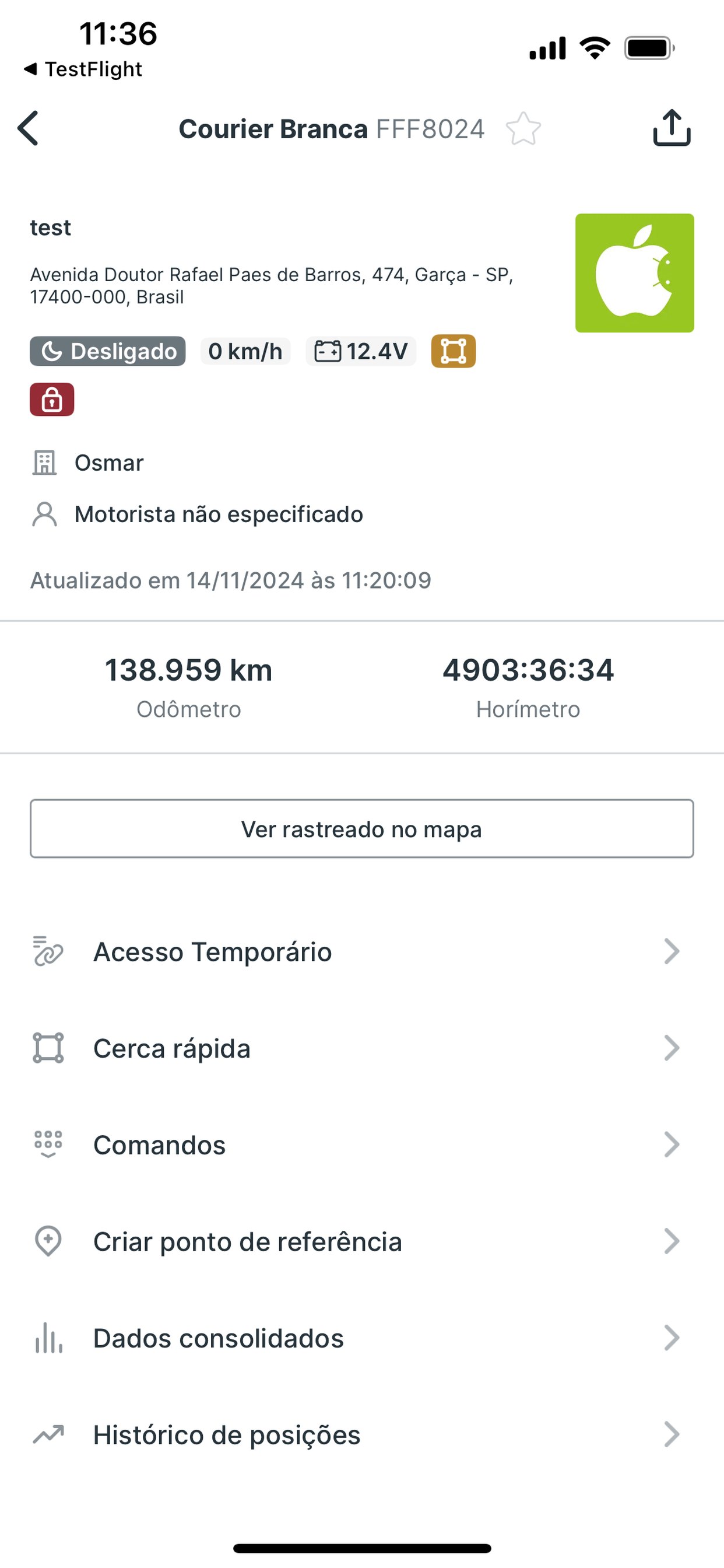Open Acesso Temporário
This screenshot has height=1568, width=724.
(362, 951)
